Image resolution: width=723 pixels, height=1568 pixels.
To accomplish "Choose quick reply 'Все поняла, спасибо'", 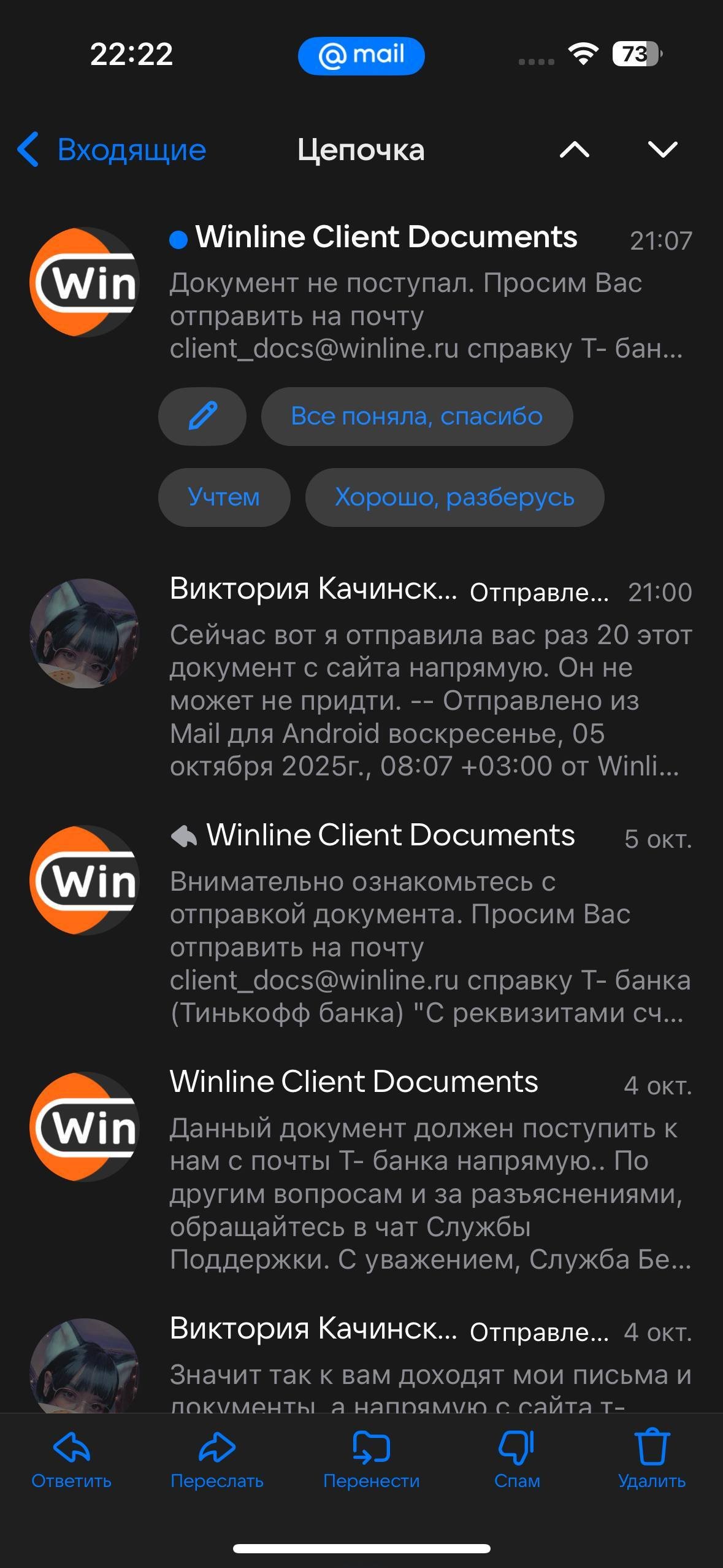I will (416, 416).
